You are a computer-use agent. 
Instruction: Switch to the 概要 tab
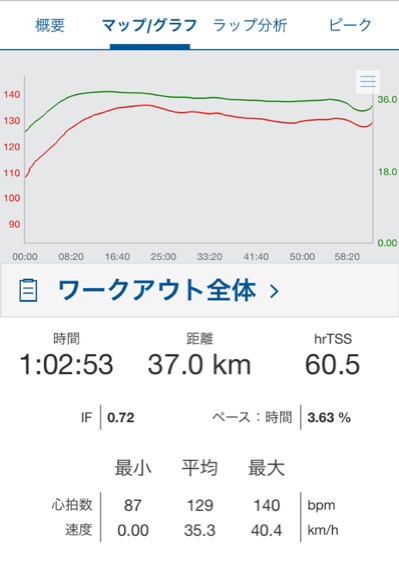click(x=50, y=25)
